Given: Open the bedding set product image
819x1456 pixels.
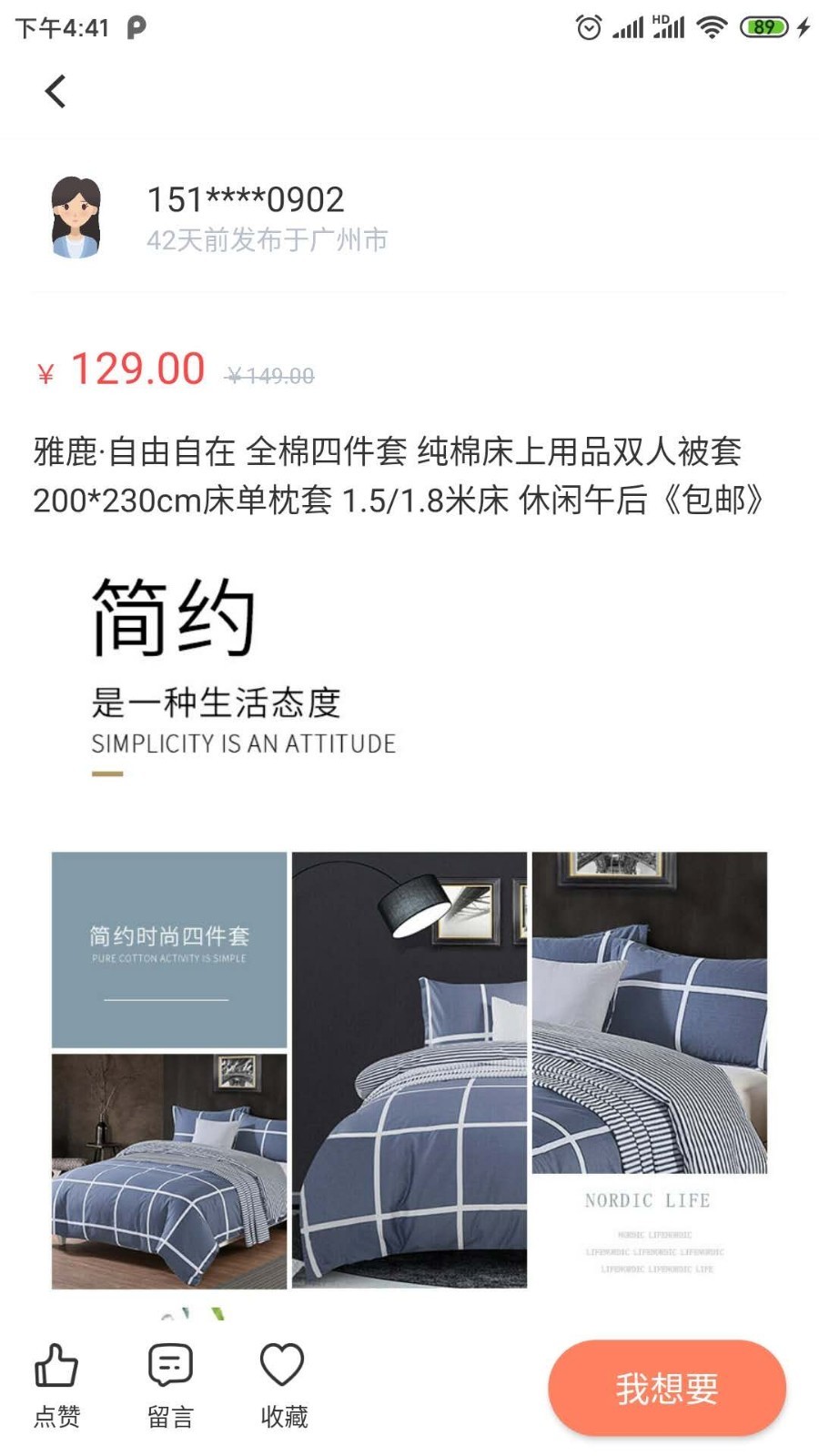Looking at the screenshot, I should tap(409, 1069).
